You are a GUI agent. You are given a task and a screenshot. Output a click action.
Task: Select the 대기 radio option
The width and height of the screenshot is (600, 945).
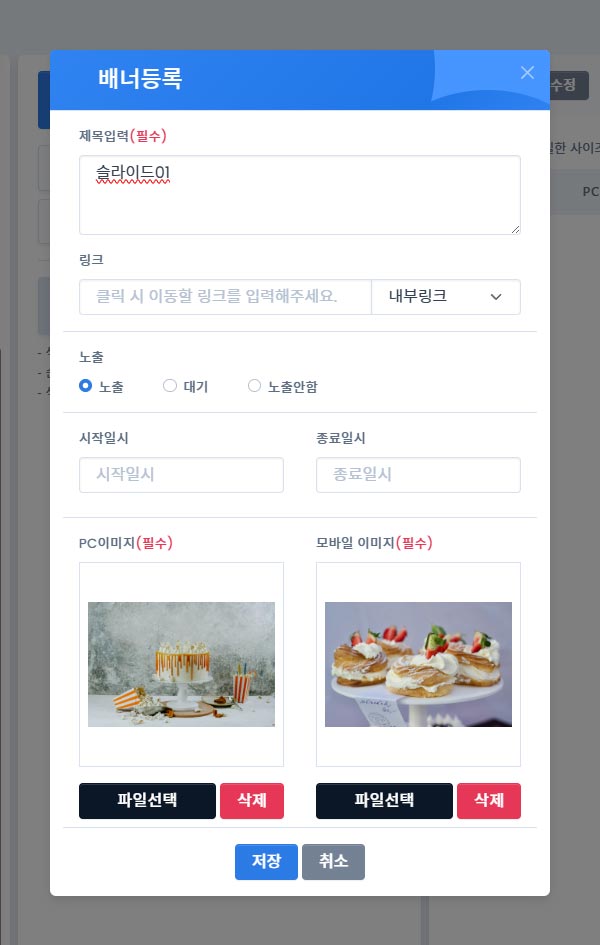(x=170, y=386)
